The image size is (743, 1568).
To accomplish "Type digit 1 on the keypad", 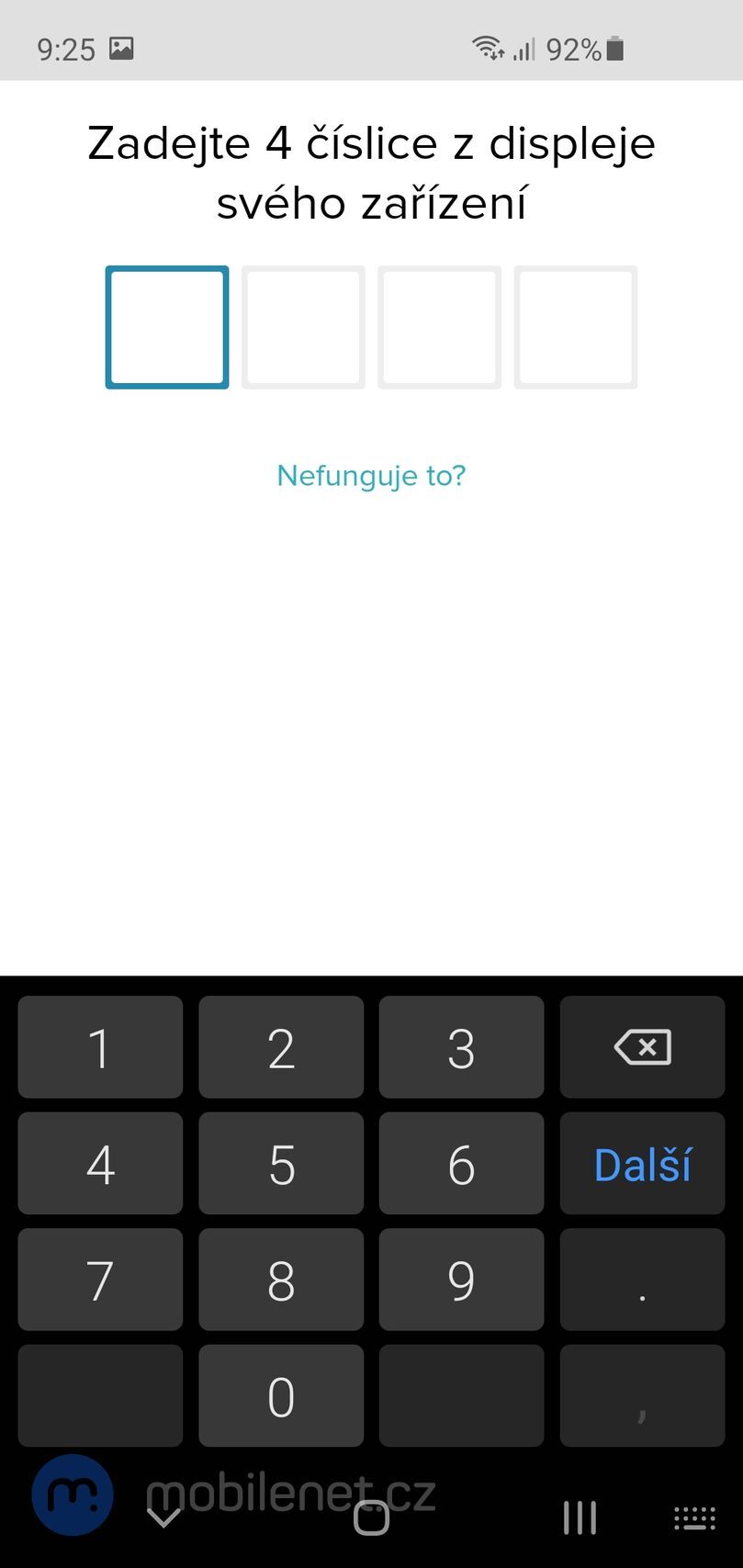I will click(100, 1047).
